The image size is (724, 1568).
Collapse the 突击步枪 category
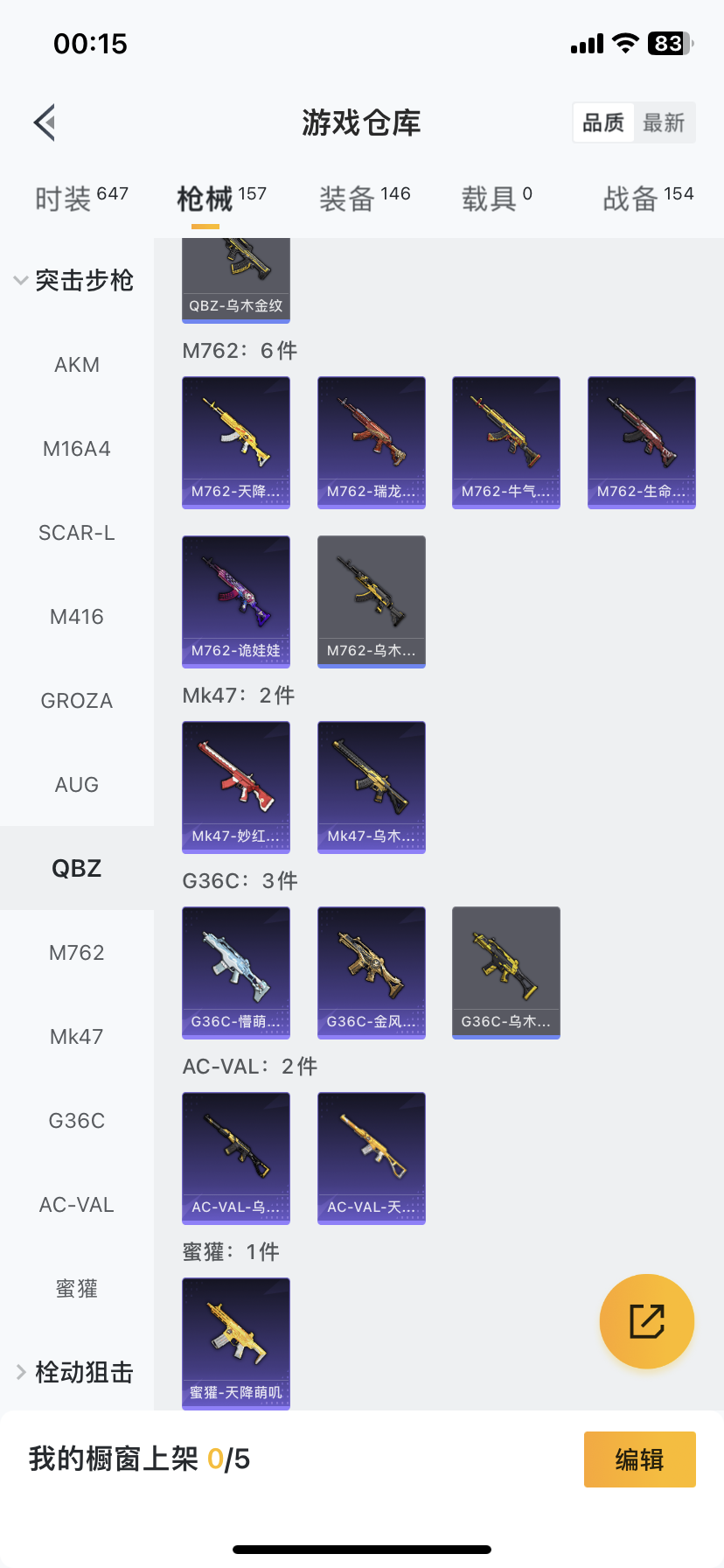(74, 281)
